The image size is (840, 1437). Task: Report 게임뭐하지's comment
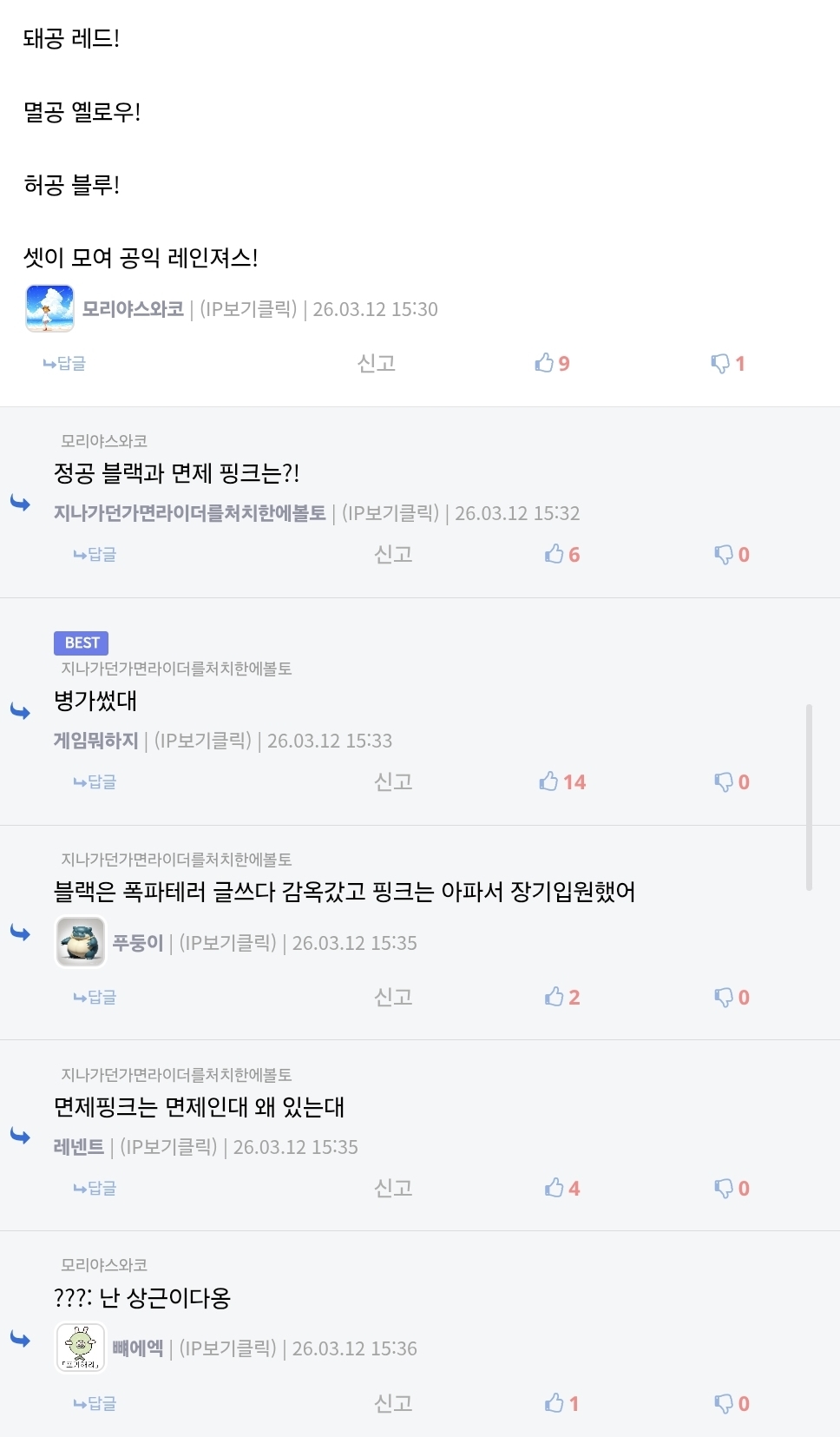(x=393, y=781)
